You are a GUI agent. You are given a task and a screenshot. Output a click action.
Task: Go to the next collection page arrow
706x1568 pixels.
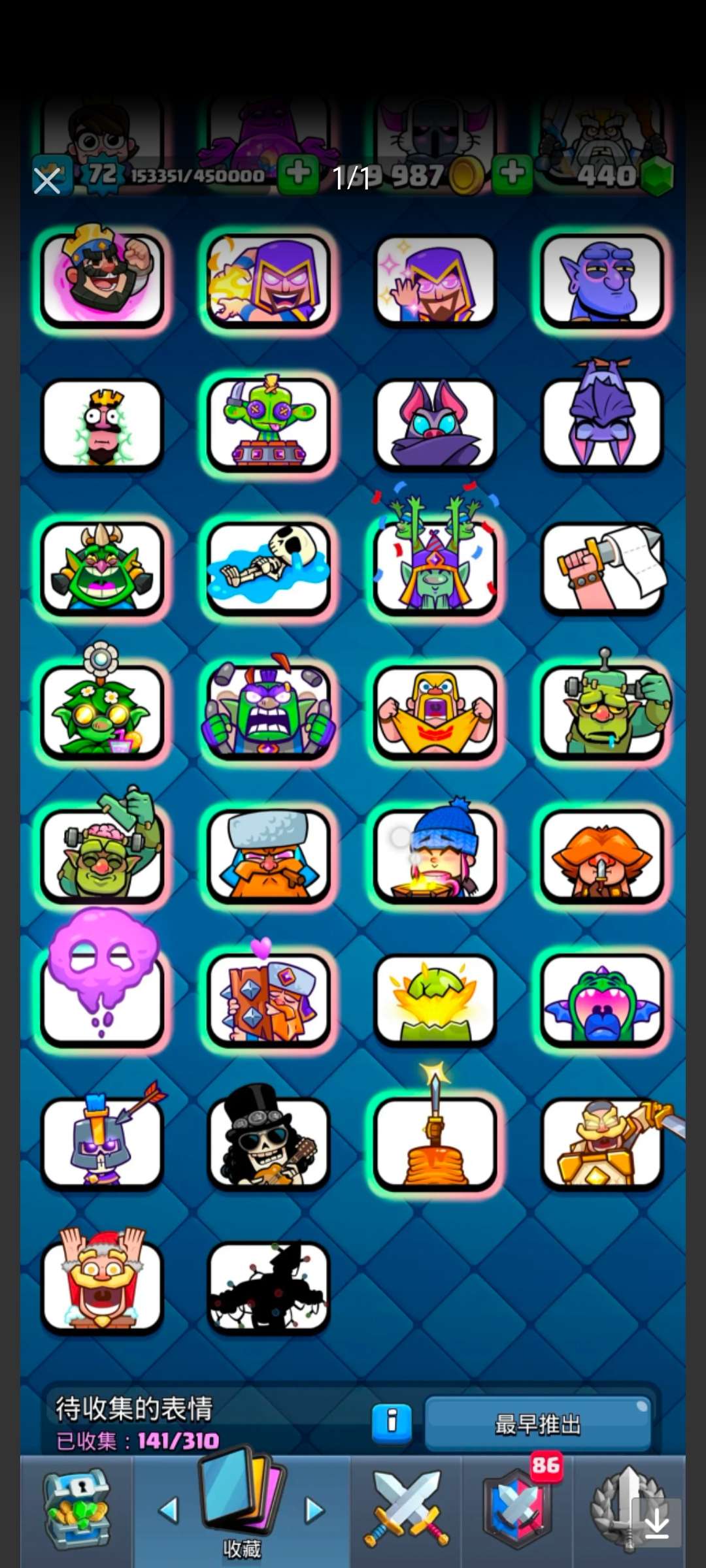click(x=315, y=1510)
